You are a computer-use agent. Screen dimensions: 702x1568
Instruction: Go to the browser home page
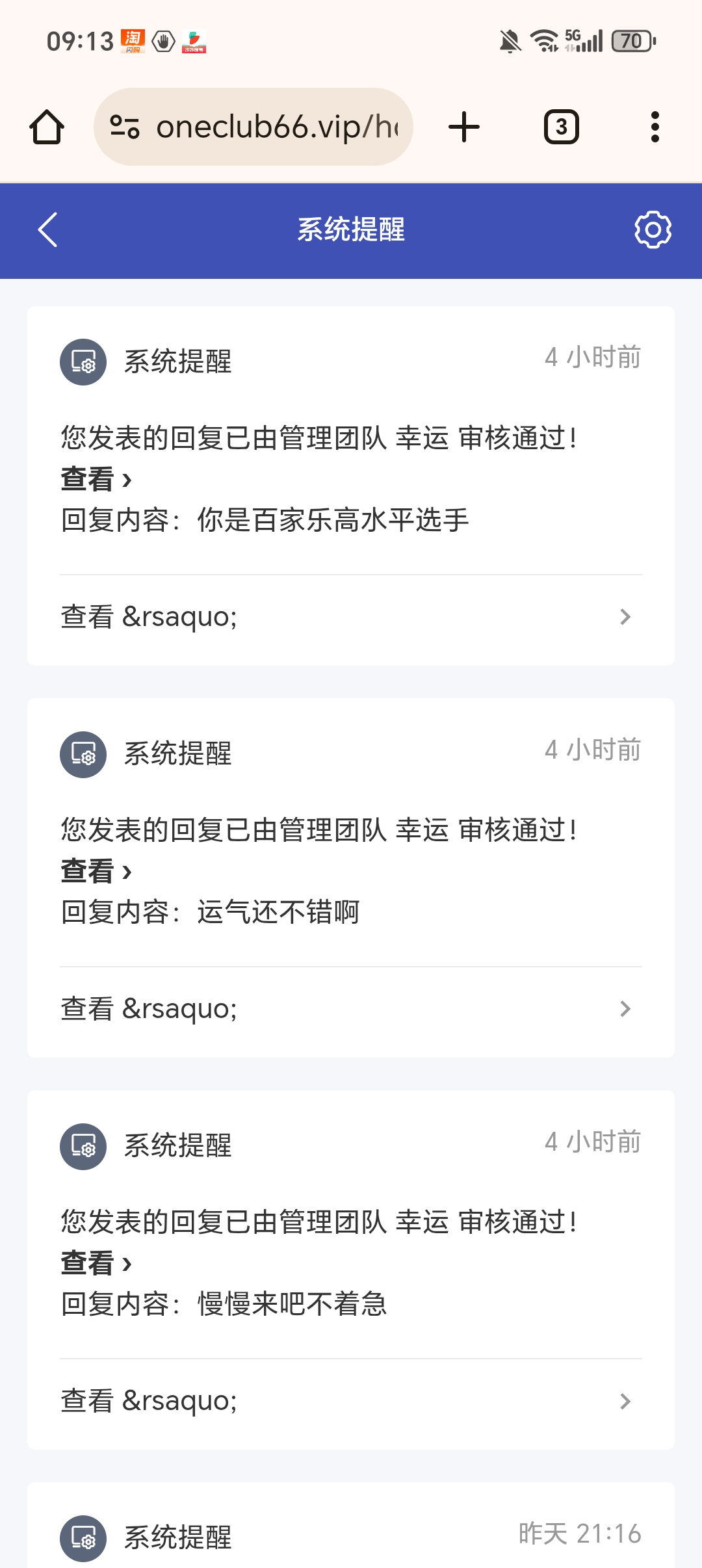47,127
